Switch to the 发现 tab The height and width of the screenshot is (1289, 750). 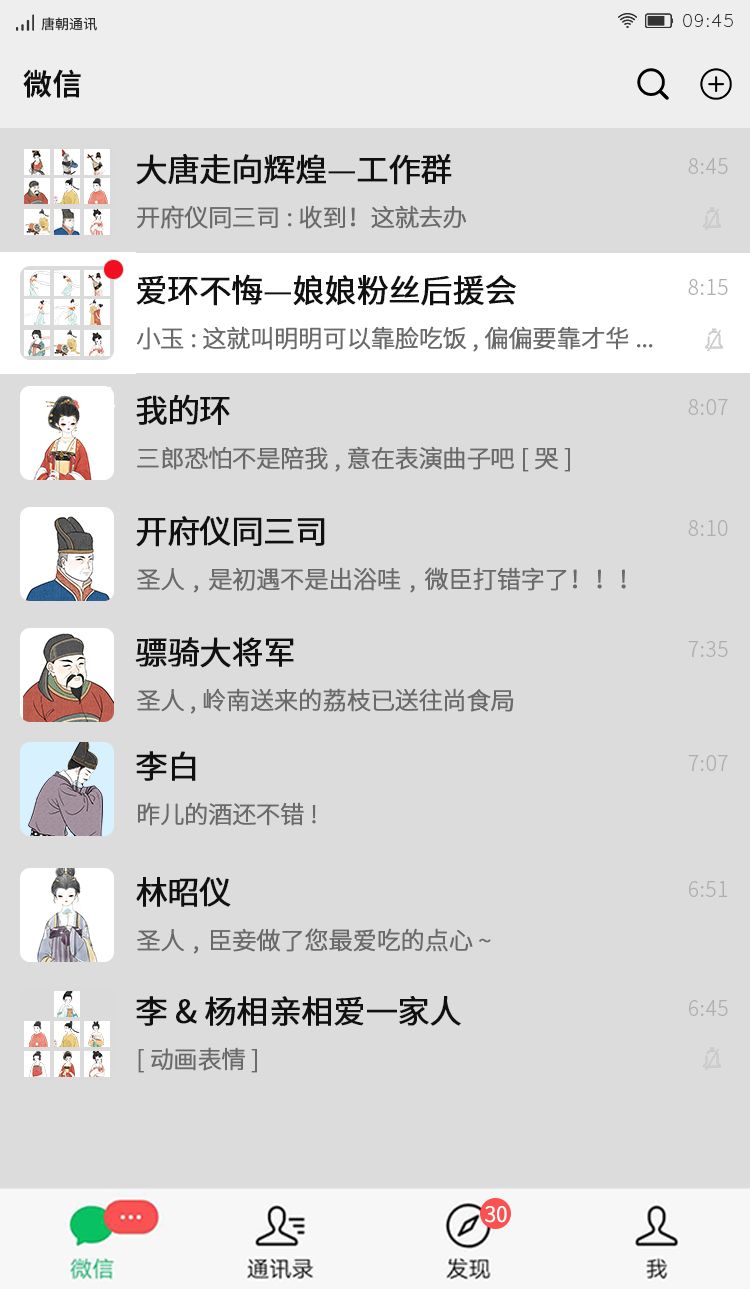[467, 1240]
